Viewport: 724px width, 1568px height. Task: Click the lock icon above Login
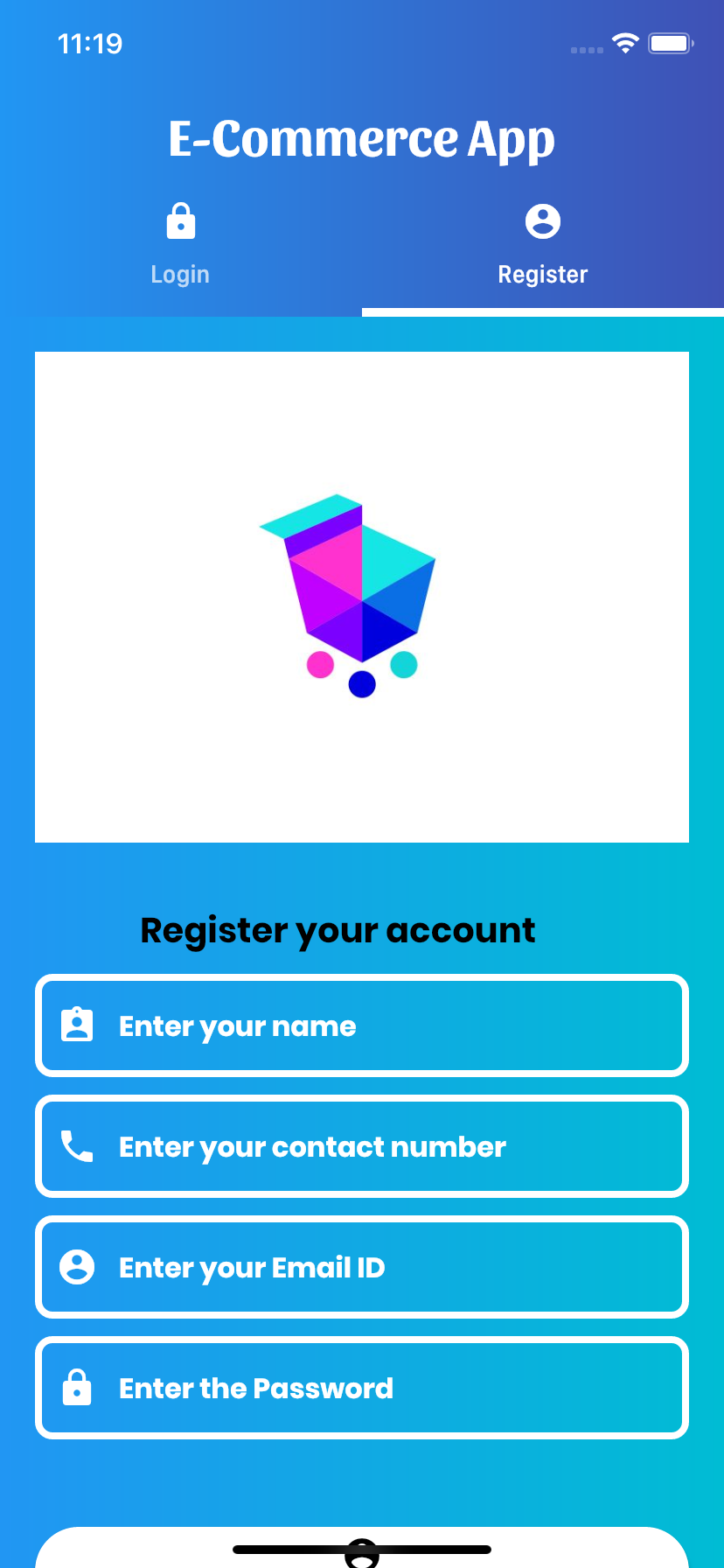pyautogui.click(x=179, y=221)
